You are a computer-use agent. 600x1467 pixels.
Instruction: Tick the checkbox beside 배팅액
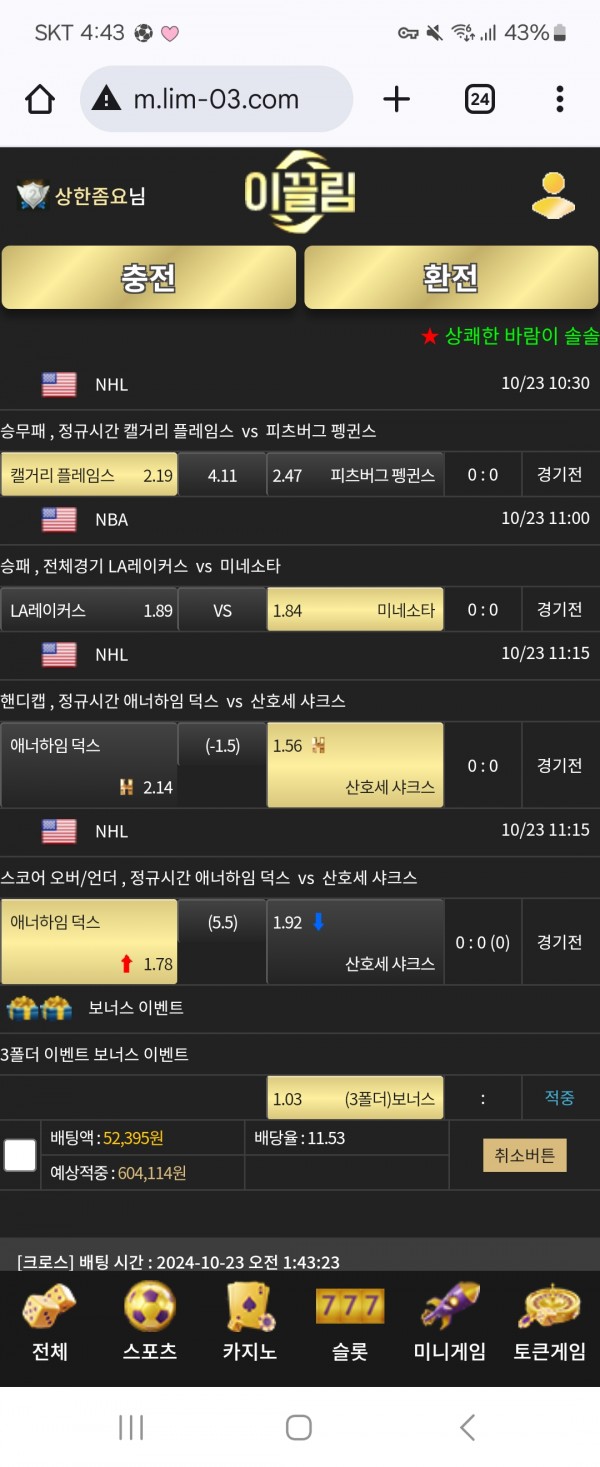(x=20, y=1155)
